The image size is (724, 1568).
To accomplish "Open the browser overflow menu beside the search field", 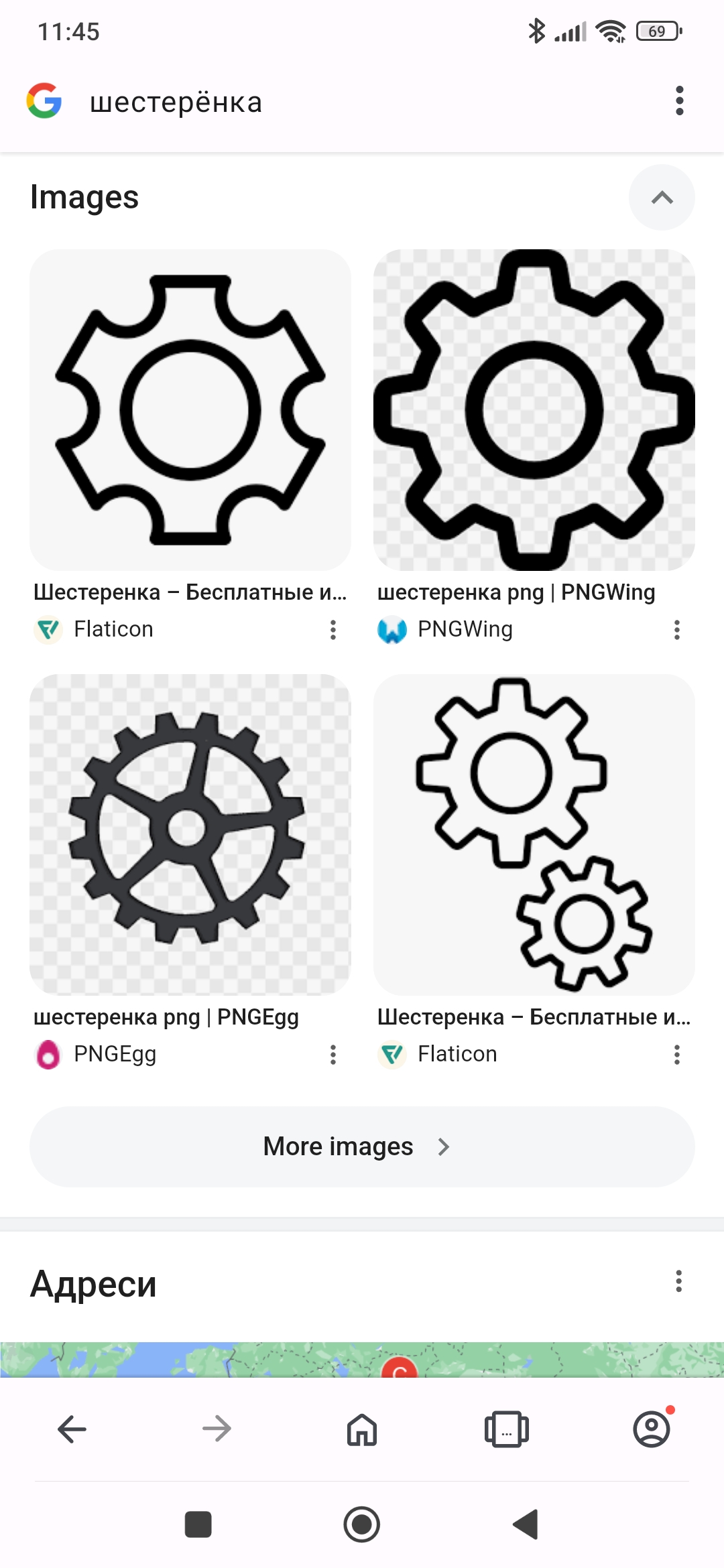I will click(x=679, y=101).
